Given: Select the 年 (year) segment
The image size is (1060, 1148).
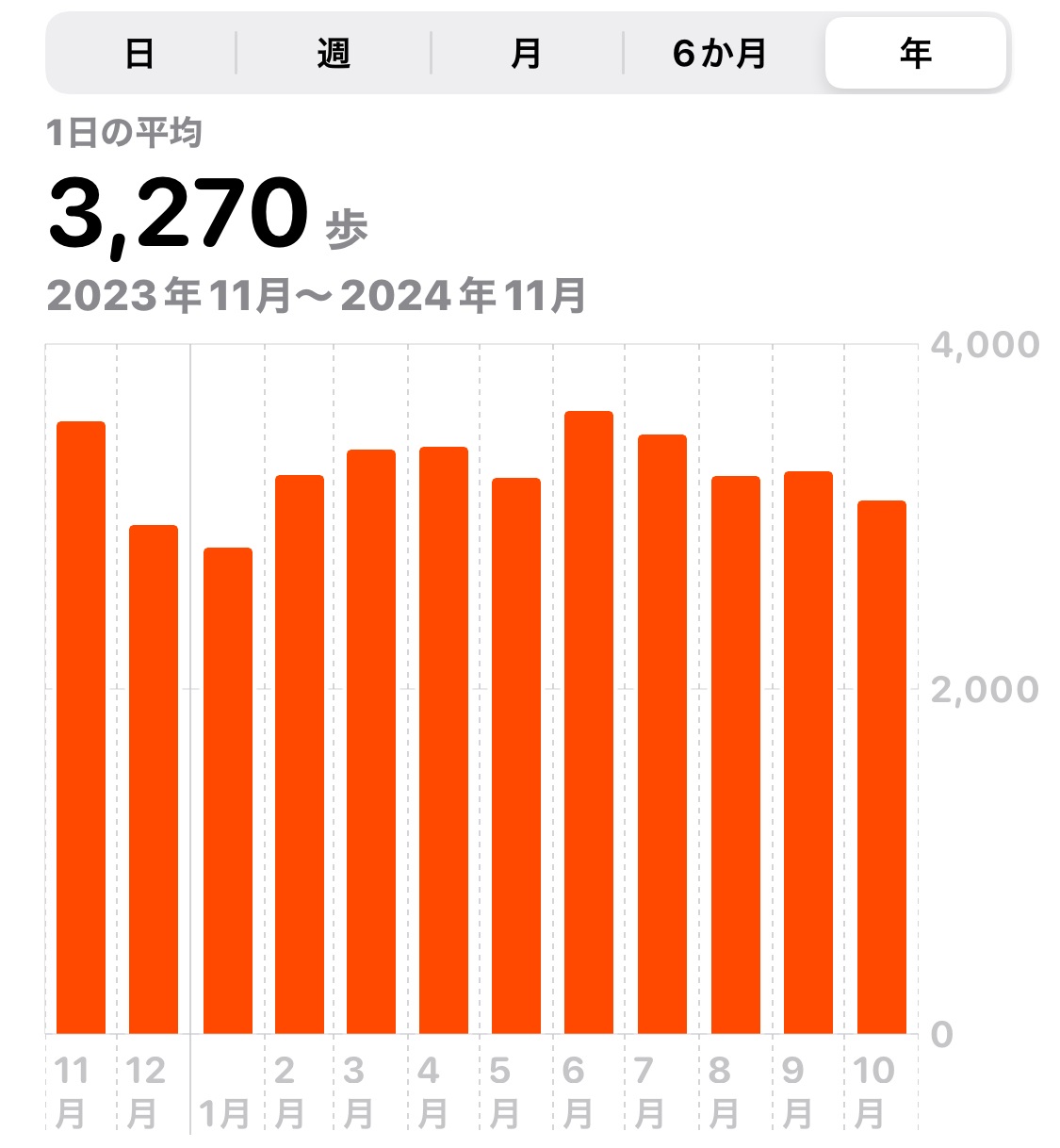Looking at the screenshot, I should tap(915, 54).
